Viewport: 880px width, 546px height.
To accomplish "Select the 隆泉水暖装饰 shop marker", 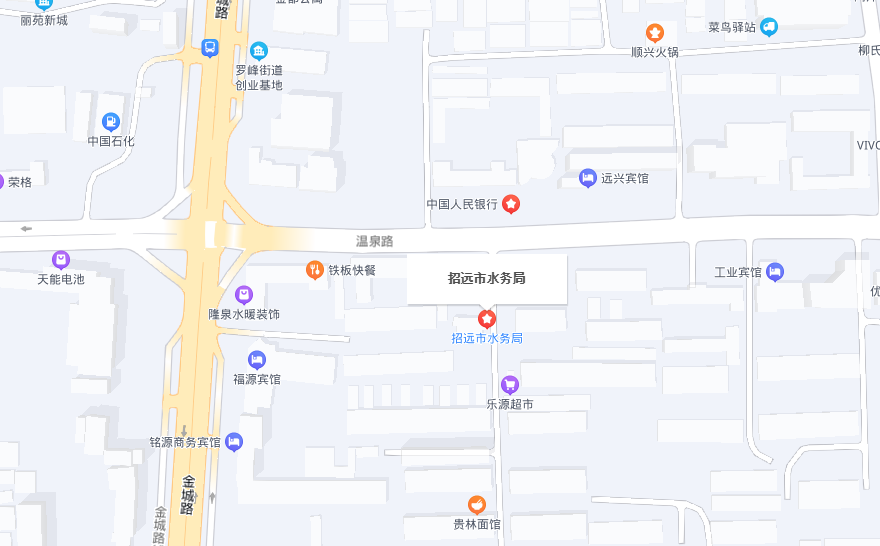I will [x=244, y=295].
